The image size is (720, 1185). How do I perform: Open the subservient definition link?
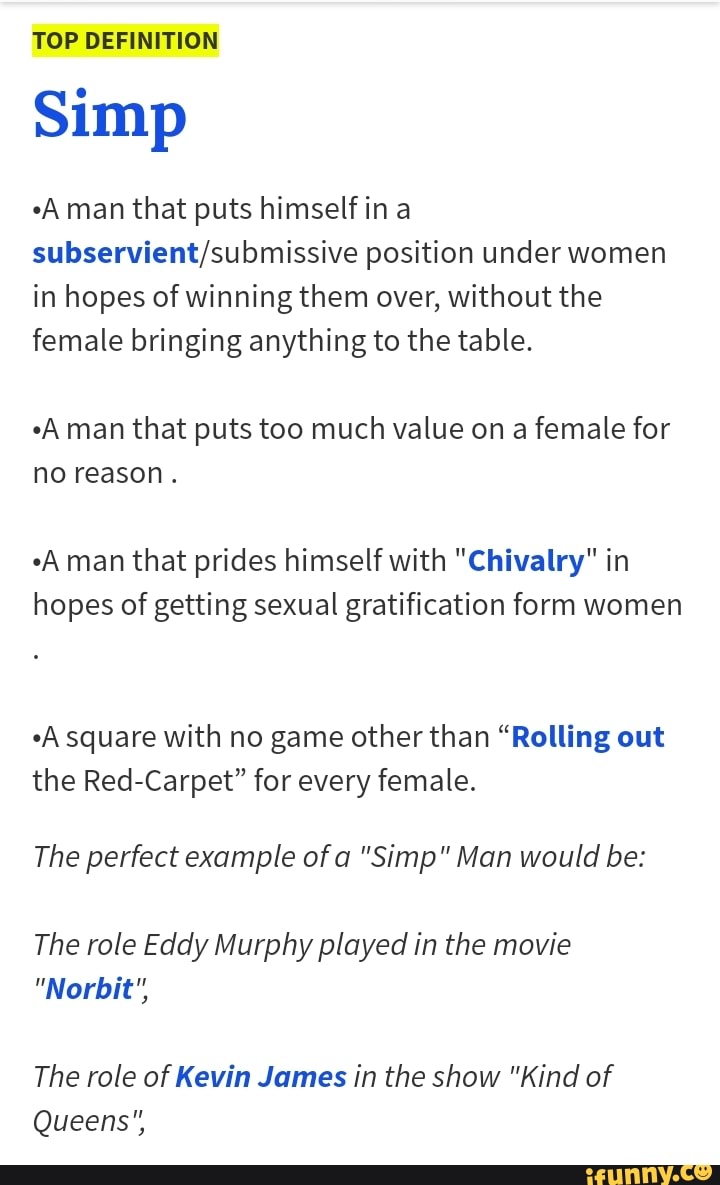(116, 253)
